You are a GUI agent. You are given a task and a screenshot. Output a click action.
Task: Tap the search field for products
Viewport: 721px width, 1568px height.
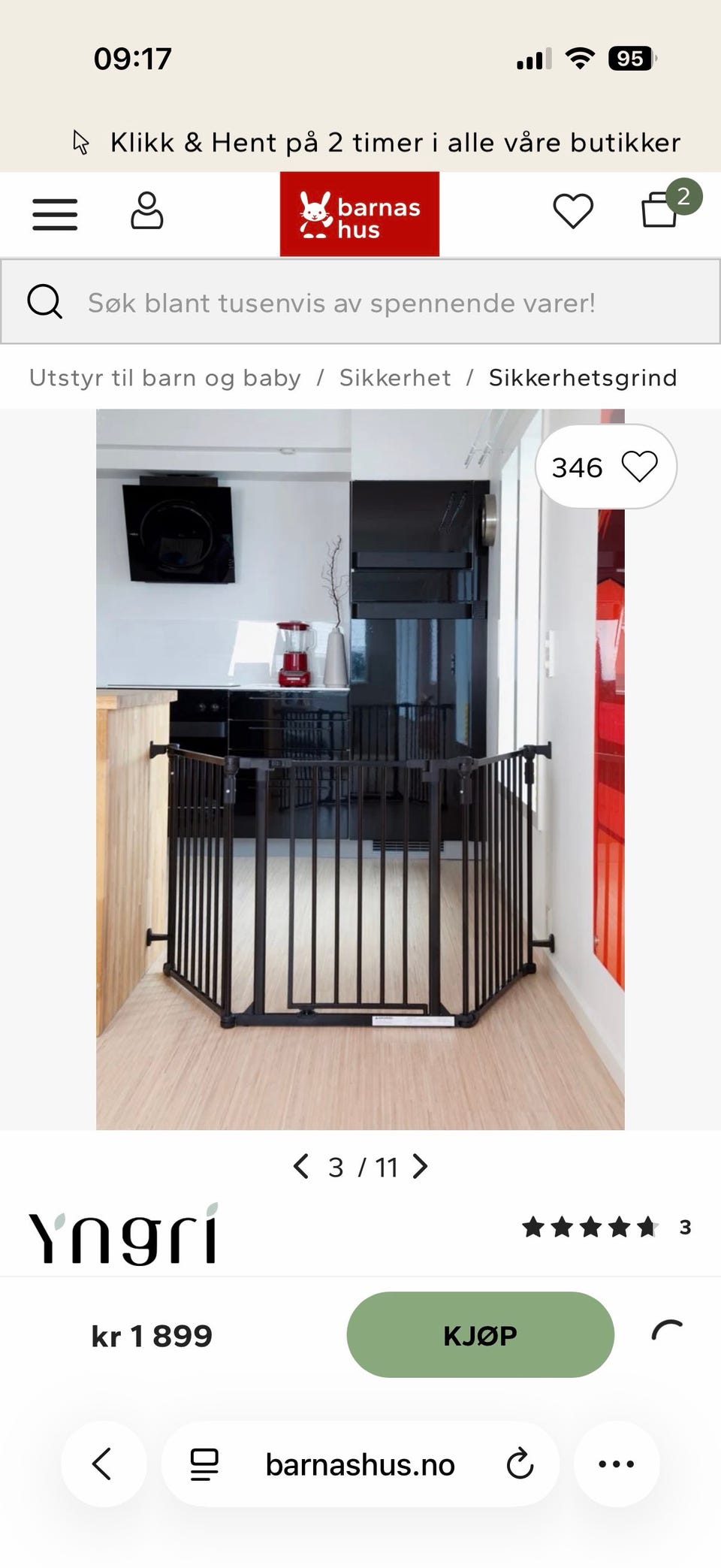coord(360,302)
